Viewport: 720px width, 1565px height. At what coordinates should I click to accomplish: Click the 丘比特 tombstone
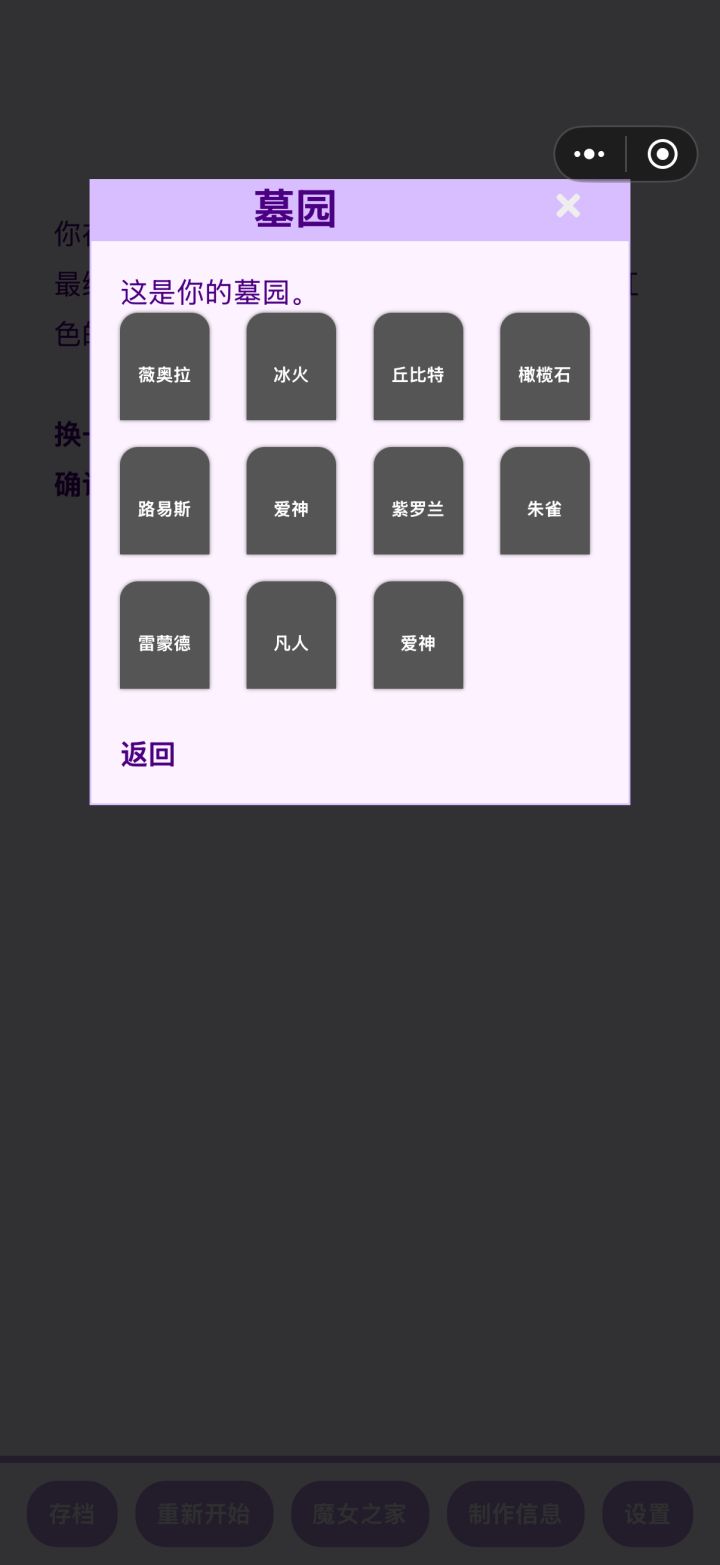(x=418, y=367)
